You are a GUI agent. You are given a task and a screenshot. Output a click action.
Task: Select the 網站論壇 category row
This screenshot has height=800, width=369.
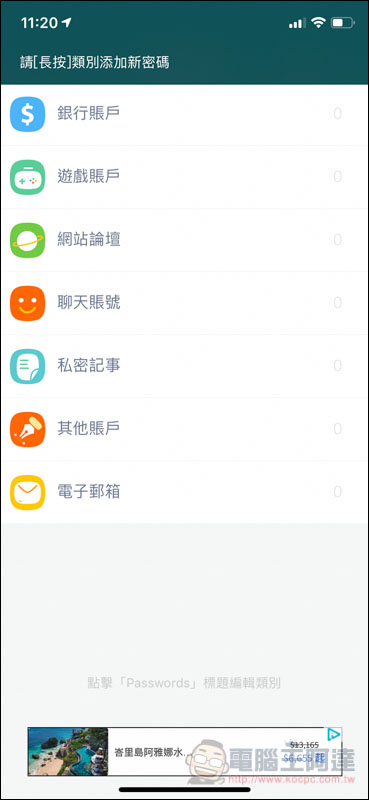pos(184,240)
